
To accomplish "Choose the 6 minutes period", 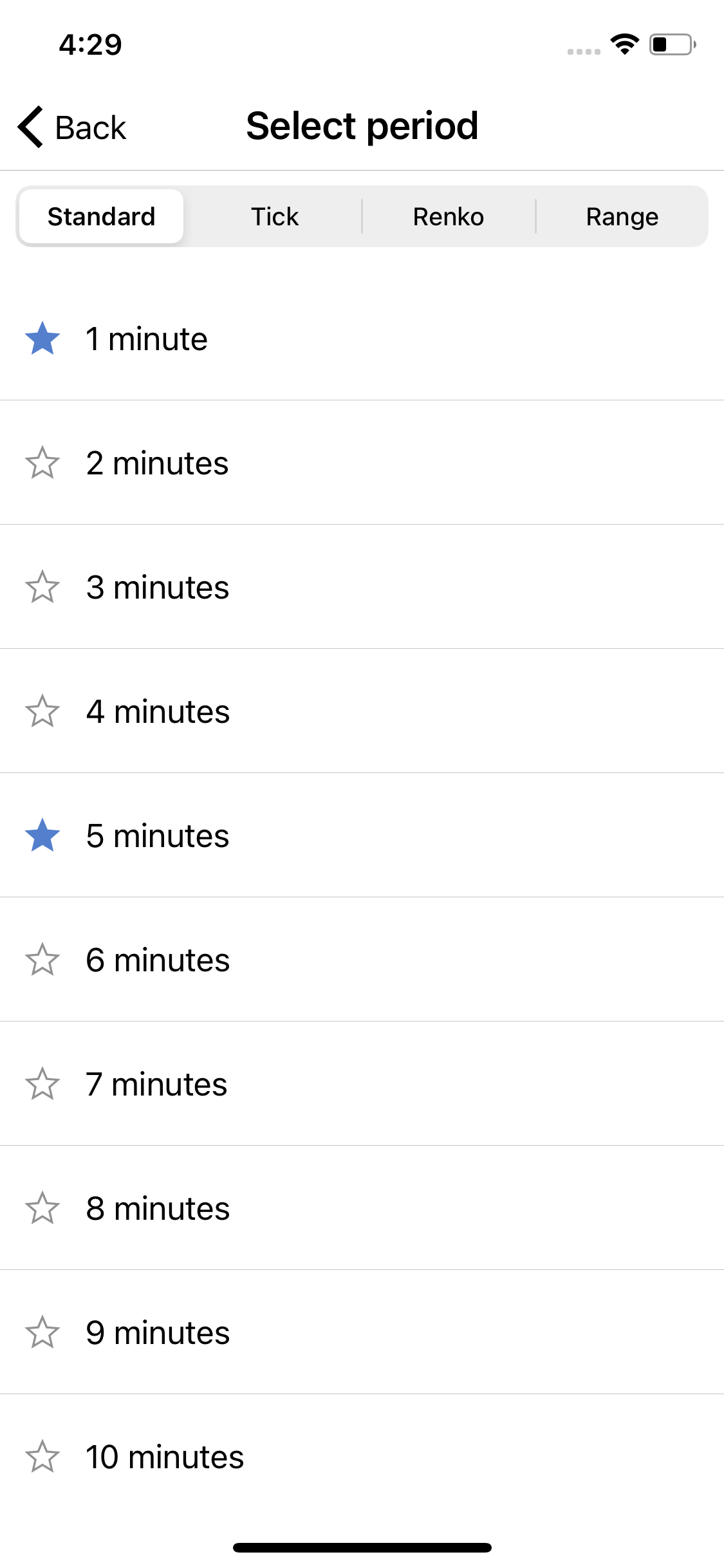I will coord(362,960).
